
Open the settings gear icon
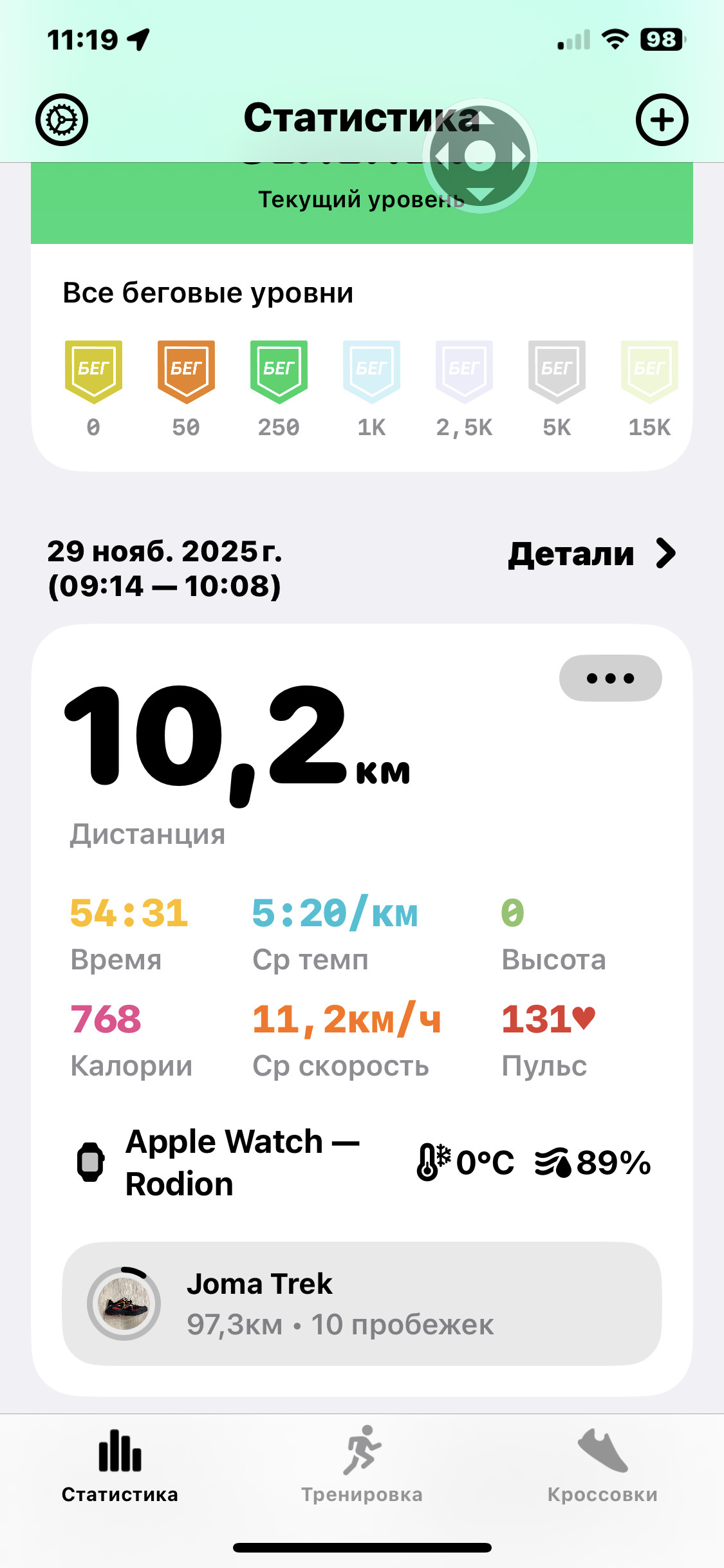pos(61,120)
